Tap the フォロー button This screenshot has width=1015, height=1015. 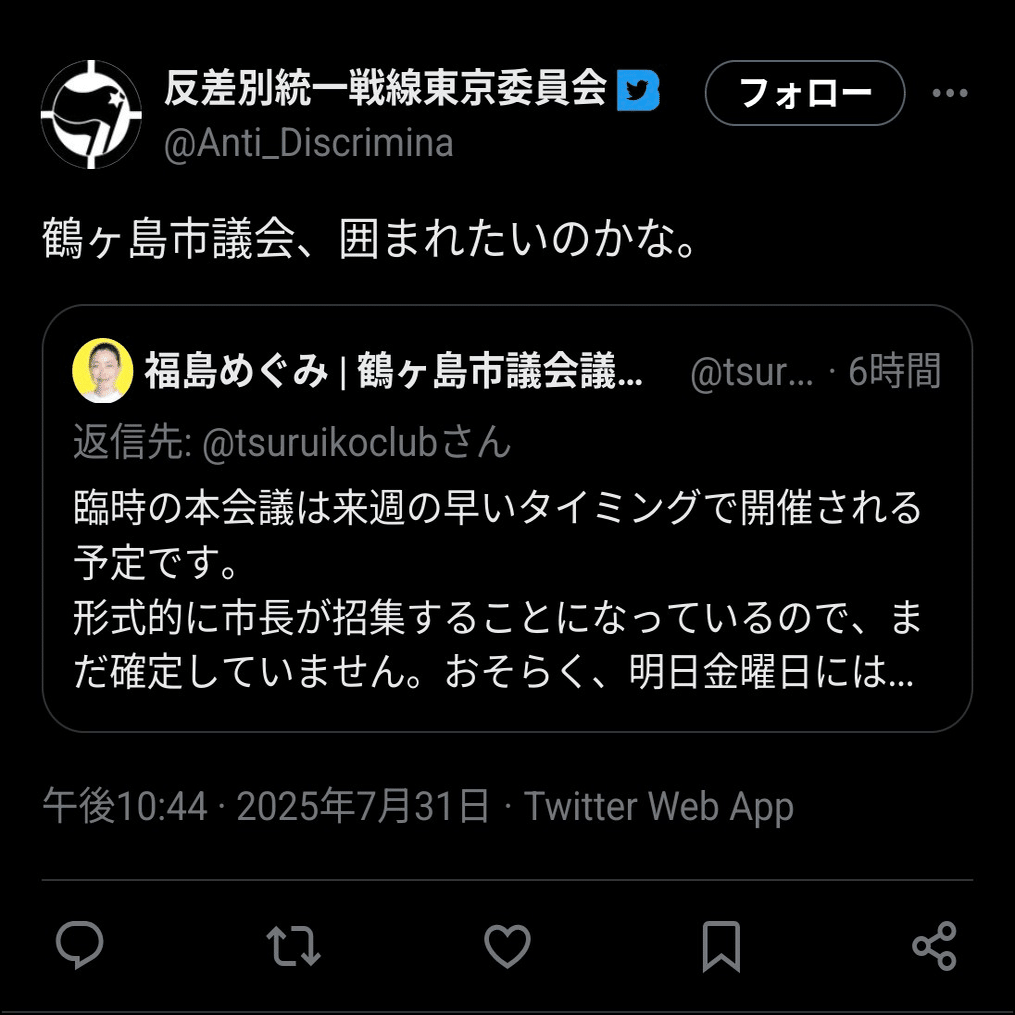pos(804,93)
